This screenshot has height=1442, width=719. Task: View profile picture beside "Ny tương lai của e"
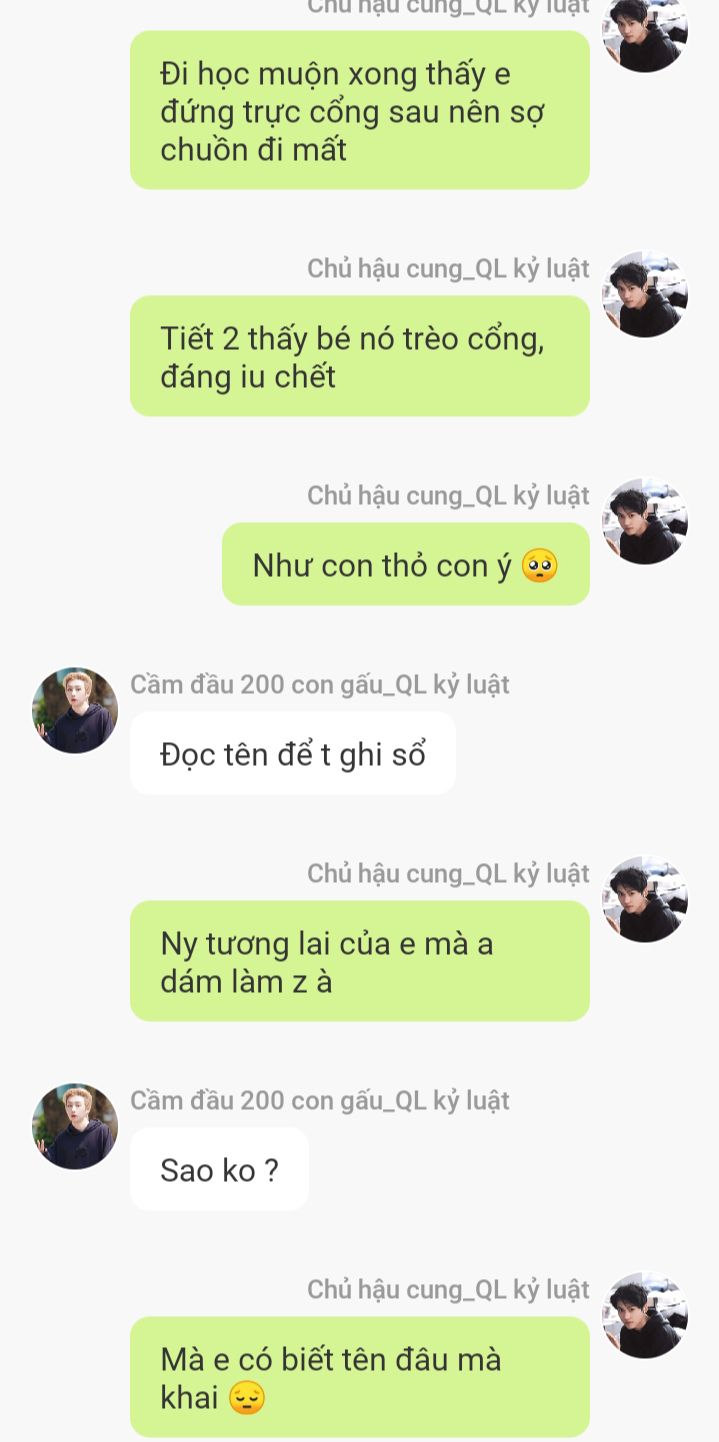point(645,899)
